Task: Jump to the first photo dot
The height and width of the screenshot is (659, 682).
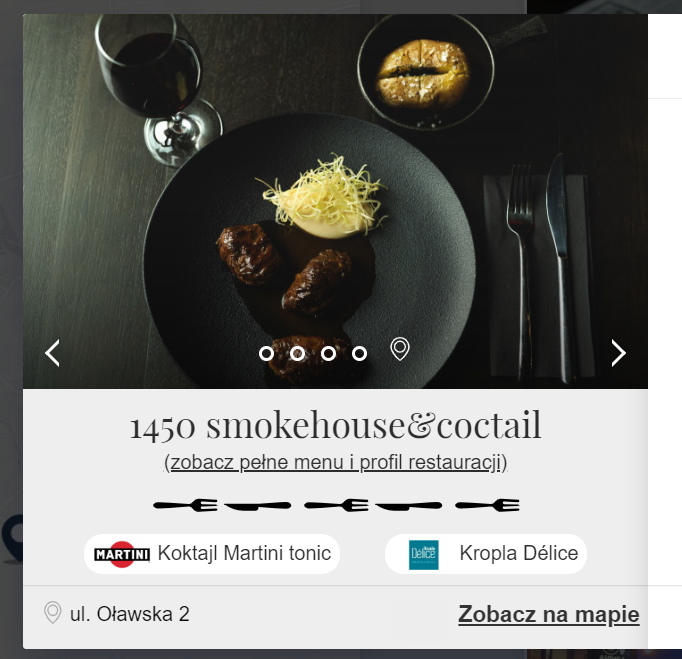Action: (x=266, y=353)
